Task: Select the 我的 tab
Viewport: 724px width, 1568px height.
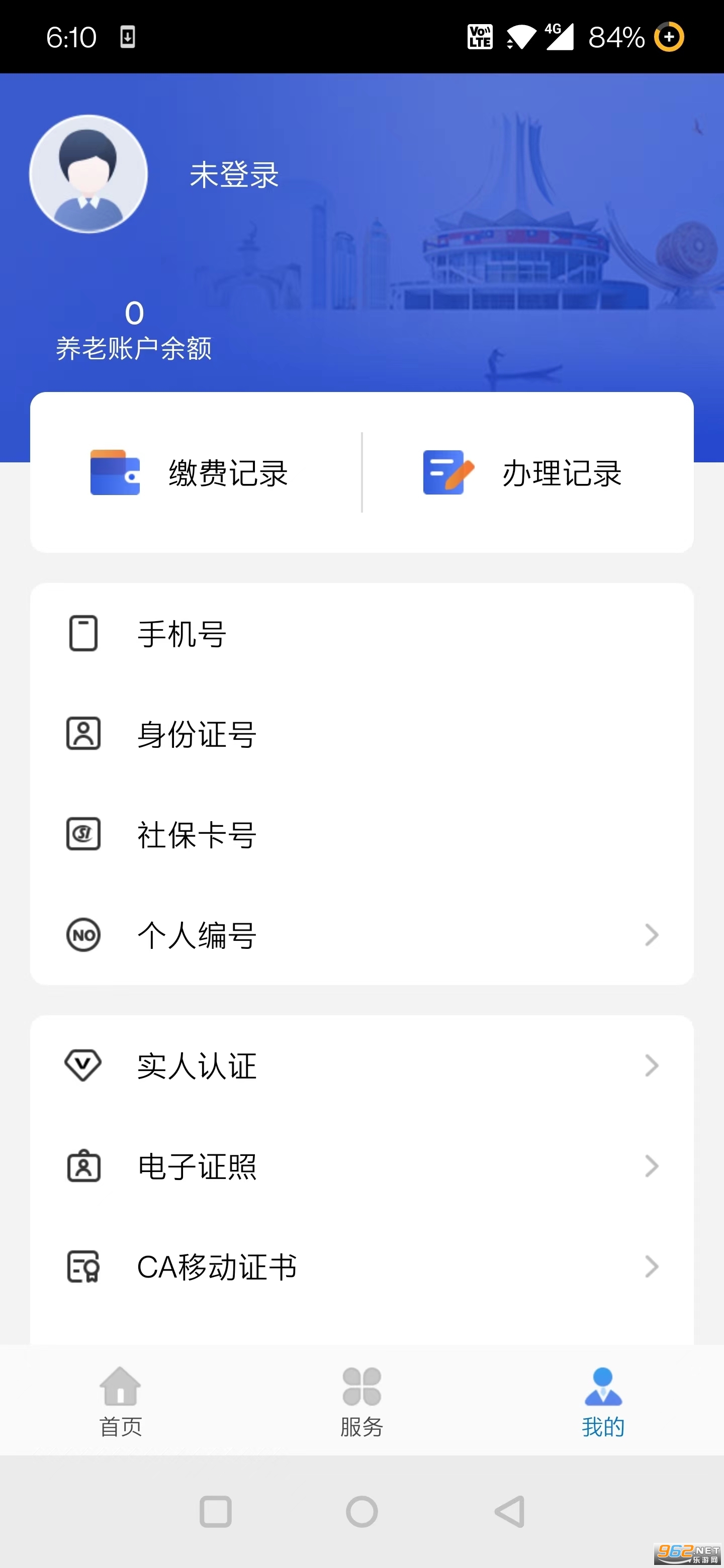Action: pyautogui.click(x=603, y=1401)
